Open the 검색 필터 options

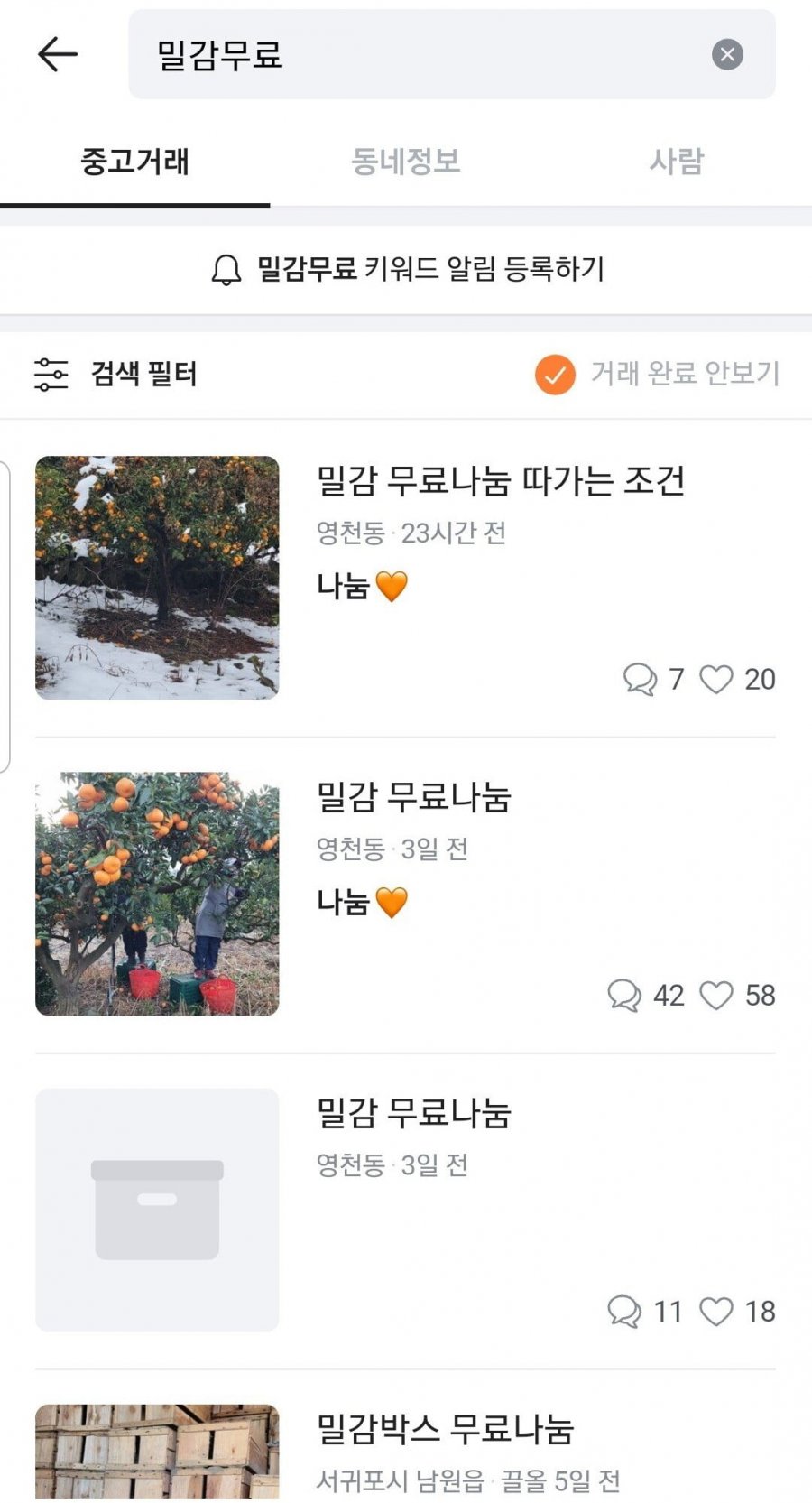coord(115,374)
